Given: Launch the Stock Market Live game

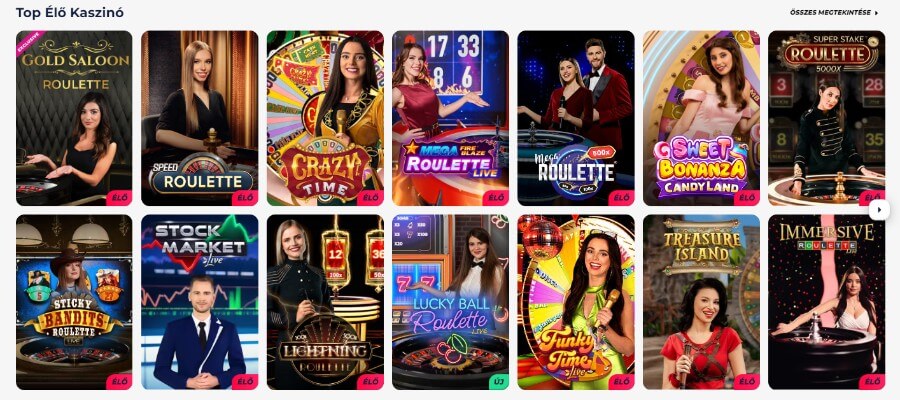Looking at the screenshot, I should click(199, 302).
